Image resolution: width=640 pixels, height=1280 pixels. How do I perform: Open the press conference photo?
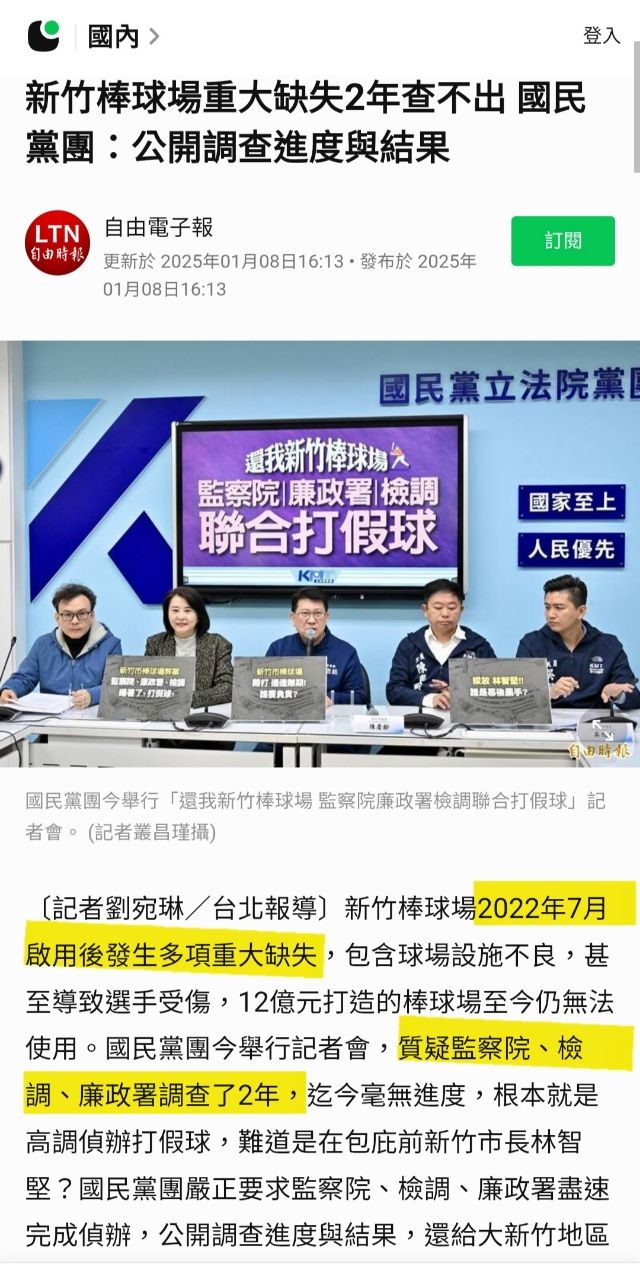click(x=320, y=553)
